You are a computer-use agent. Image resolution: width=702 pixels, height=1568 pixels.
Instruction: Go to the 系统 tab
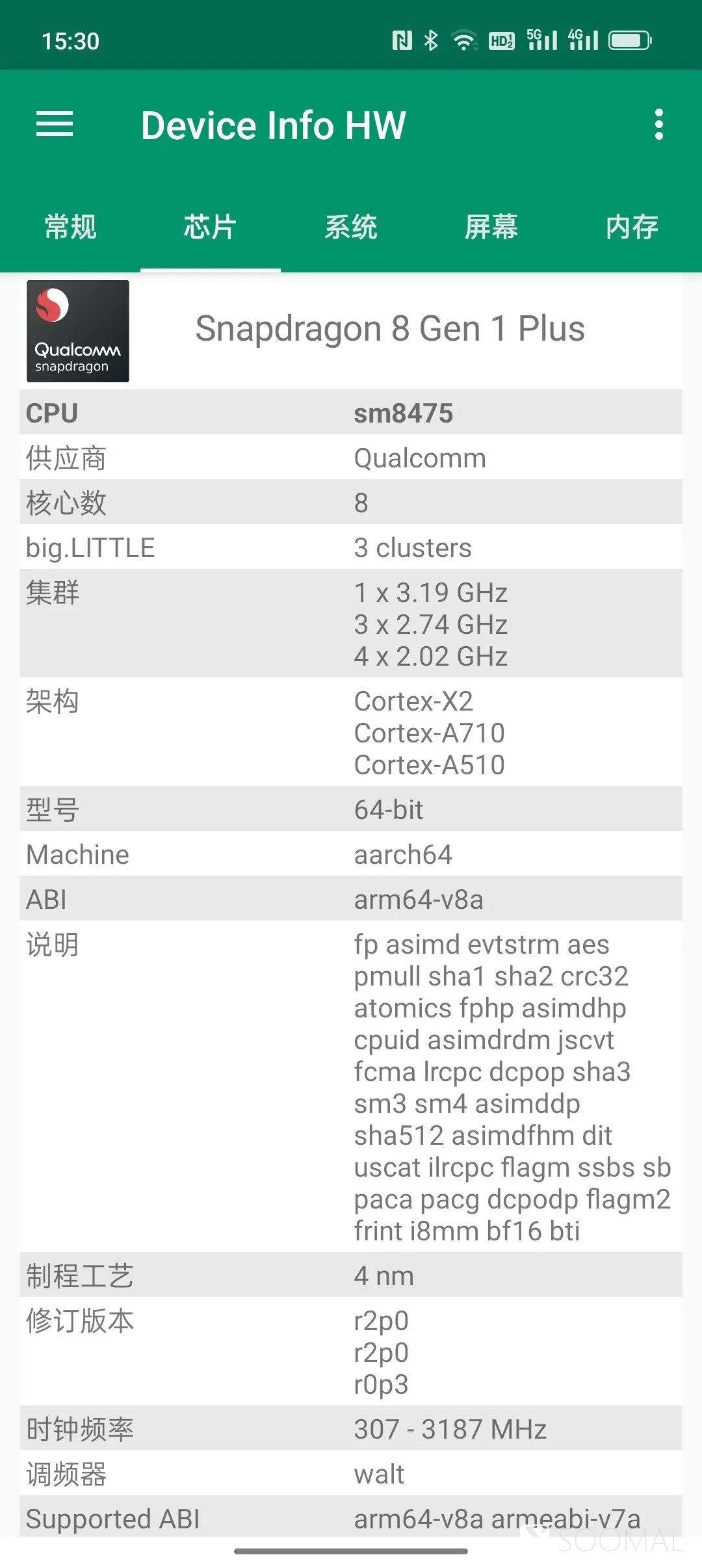(x=351, y=227)
